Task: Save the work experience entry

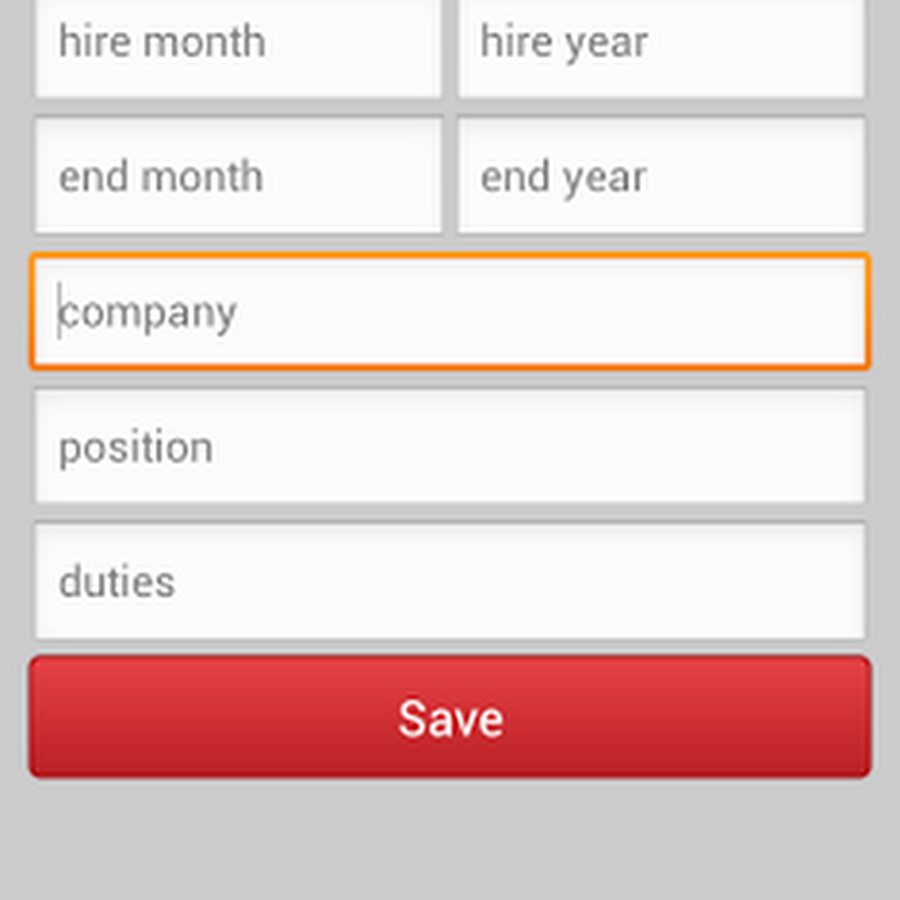Action: coord(450,717)
